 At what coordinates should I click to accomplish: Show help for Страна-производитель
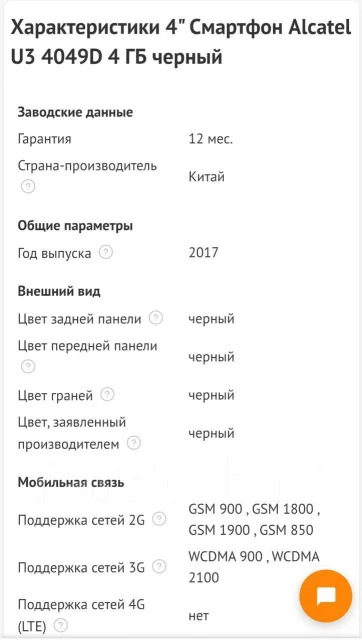(x=28, y=187)
